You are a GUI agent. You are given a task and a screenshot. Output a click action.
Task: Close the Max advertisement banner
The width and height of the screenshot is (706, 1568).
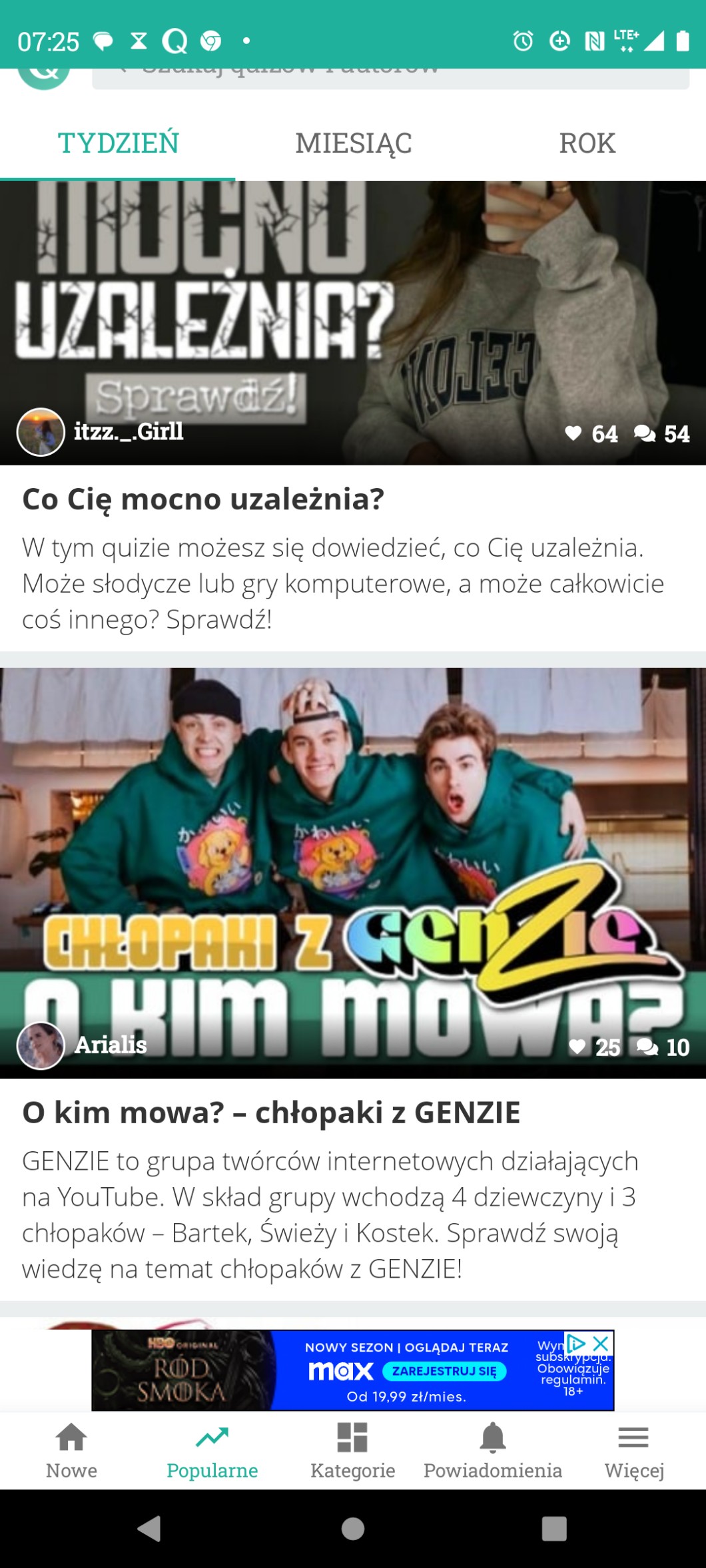(601, 1342)
